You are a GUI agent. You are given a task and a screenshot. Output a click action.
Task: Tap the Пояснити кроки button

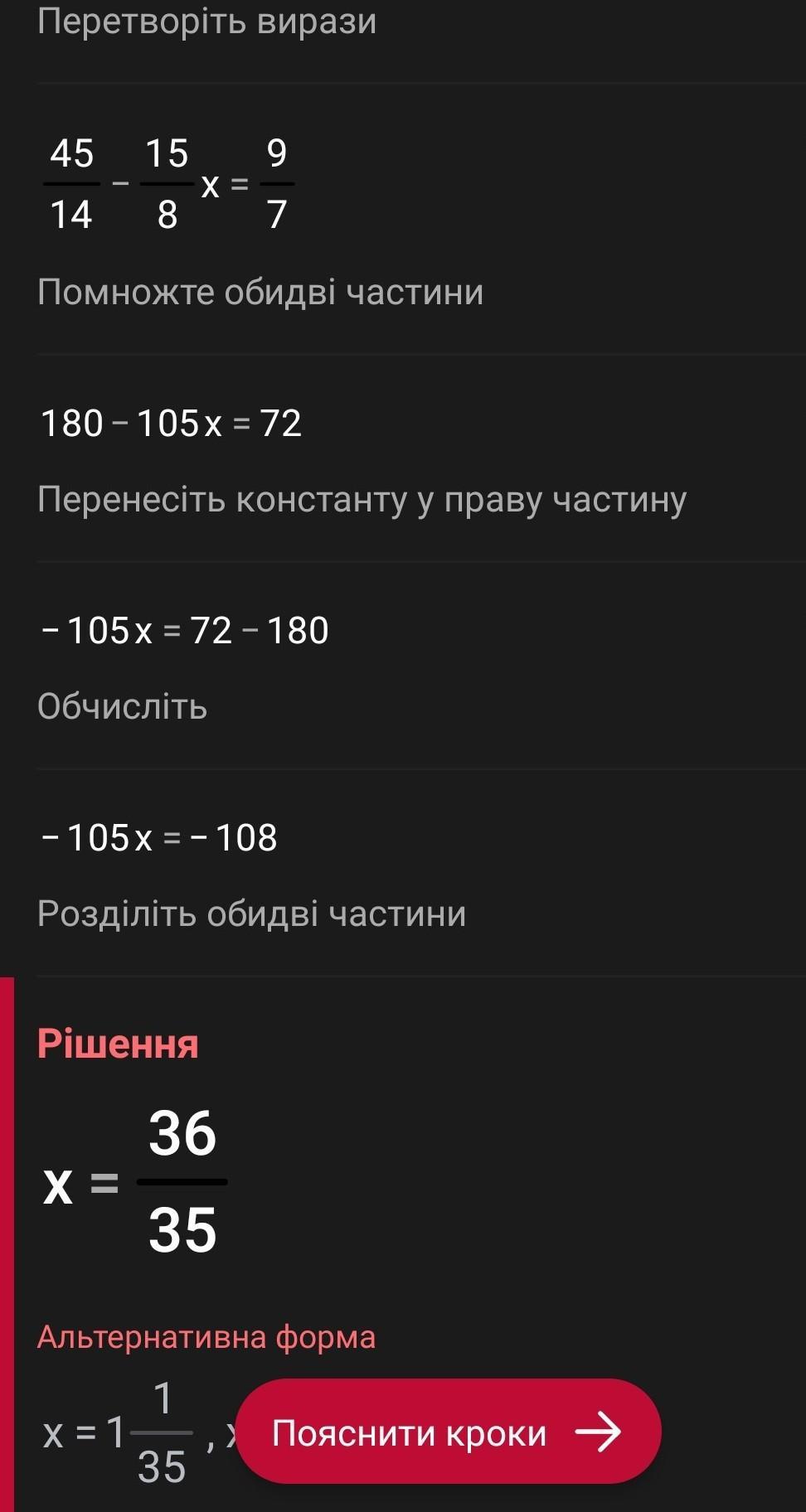(449, 1432)
